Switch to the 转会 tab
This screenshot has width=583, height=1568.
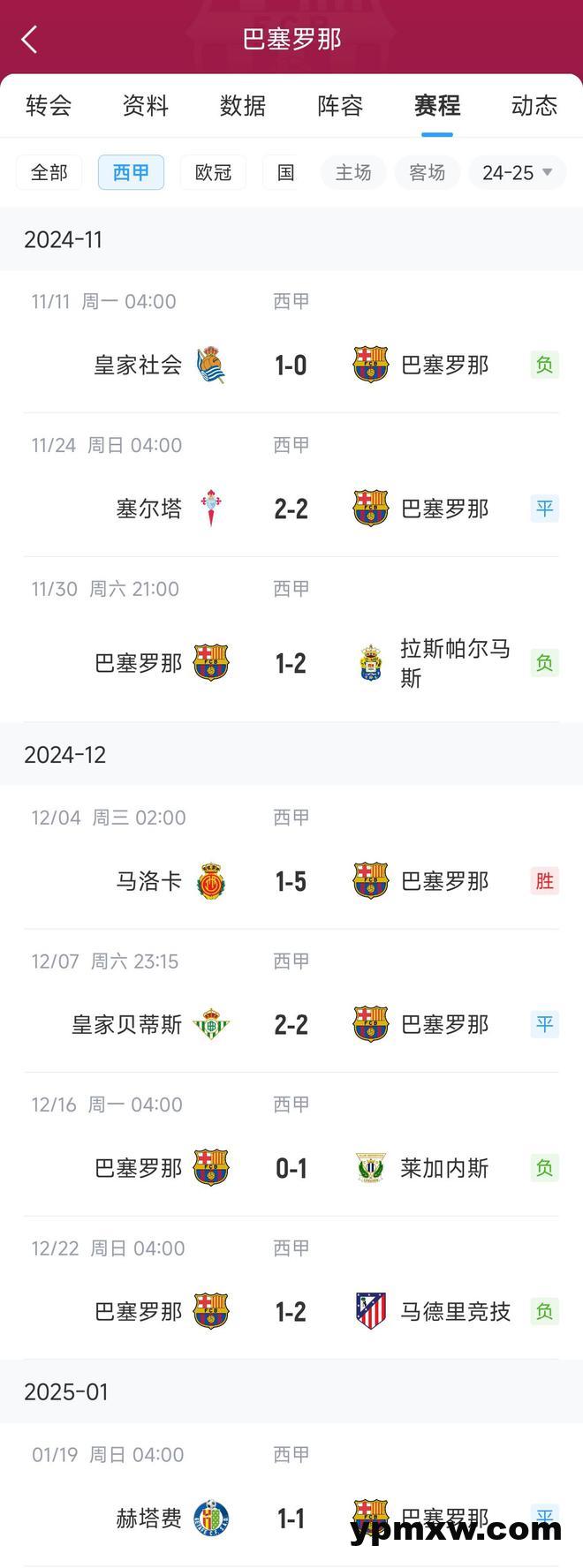(x=49, y=106)
